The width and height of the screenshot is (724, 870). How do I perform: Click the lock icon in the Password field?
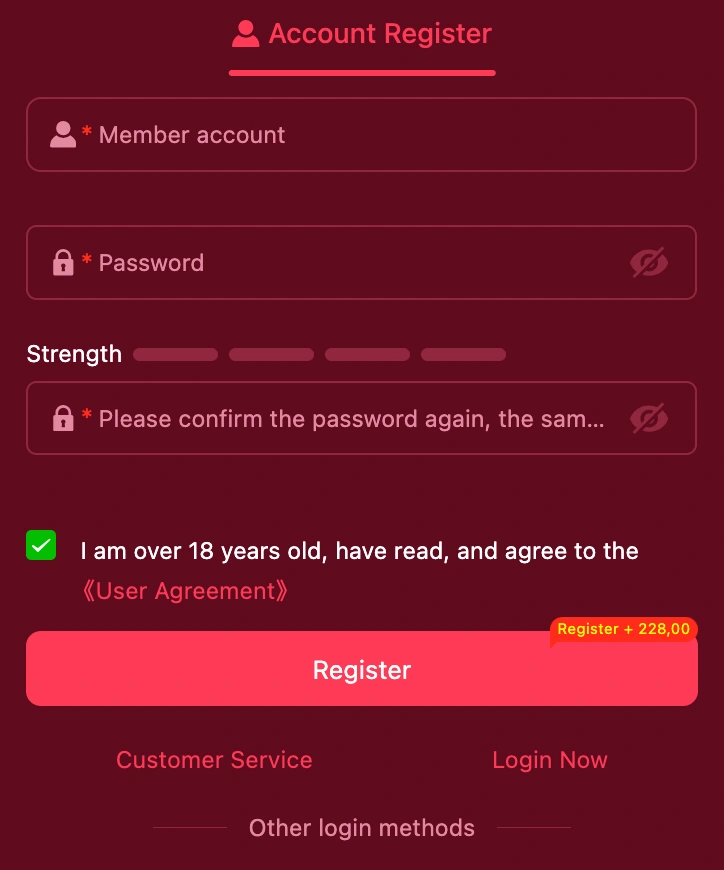click(x=62, y=262)
